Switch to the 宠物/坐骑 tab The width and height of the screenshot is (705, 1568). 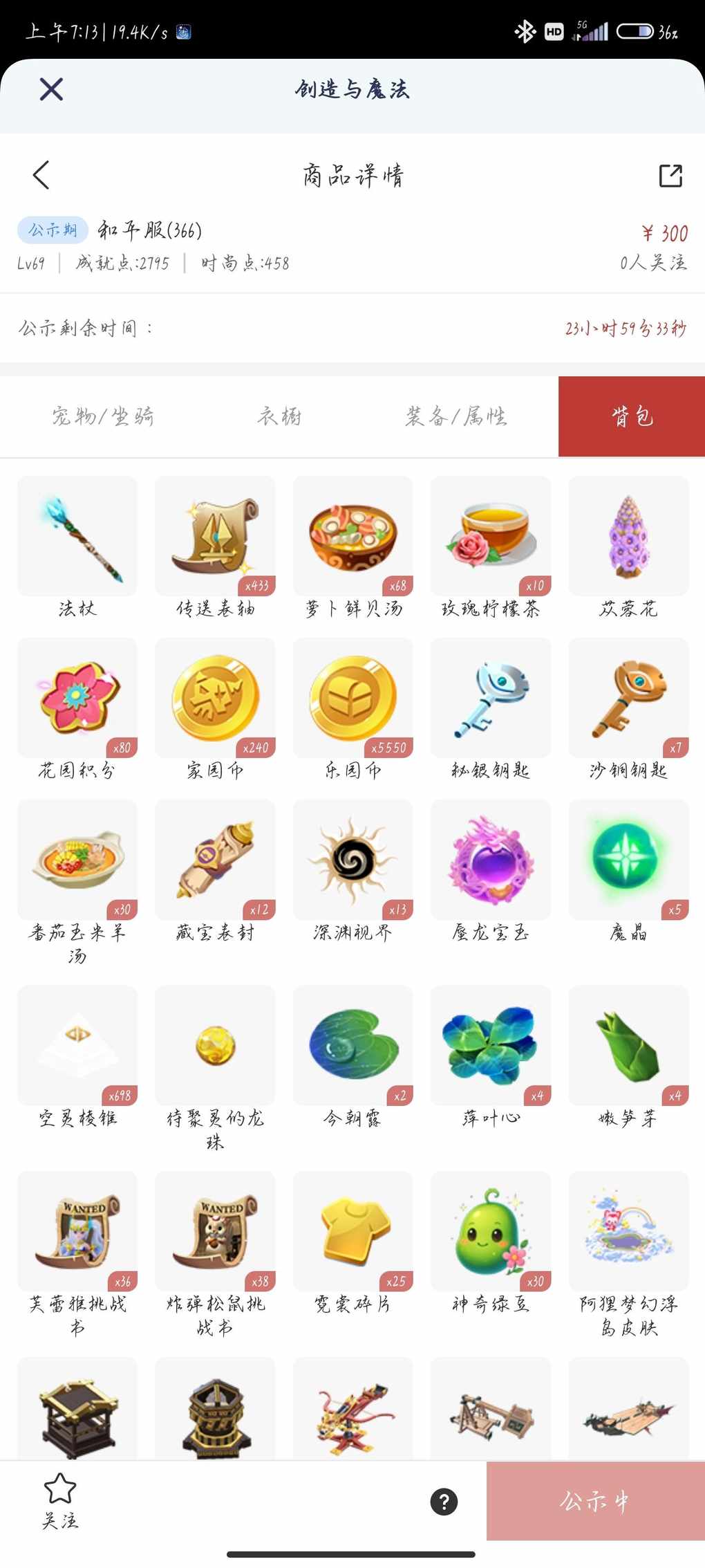click(x=103, y=416)
